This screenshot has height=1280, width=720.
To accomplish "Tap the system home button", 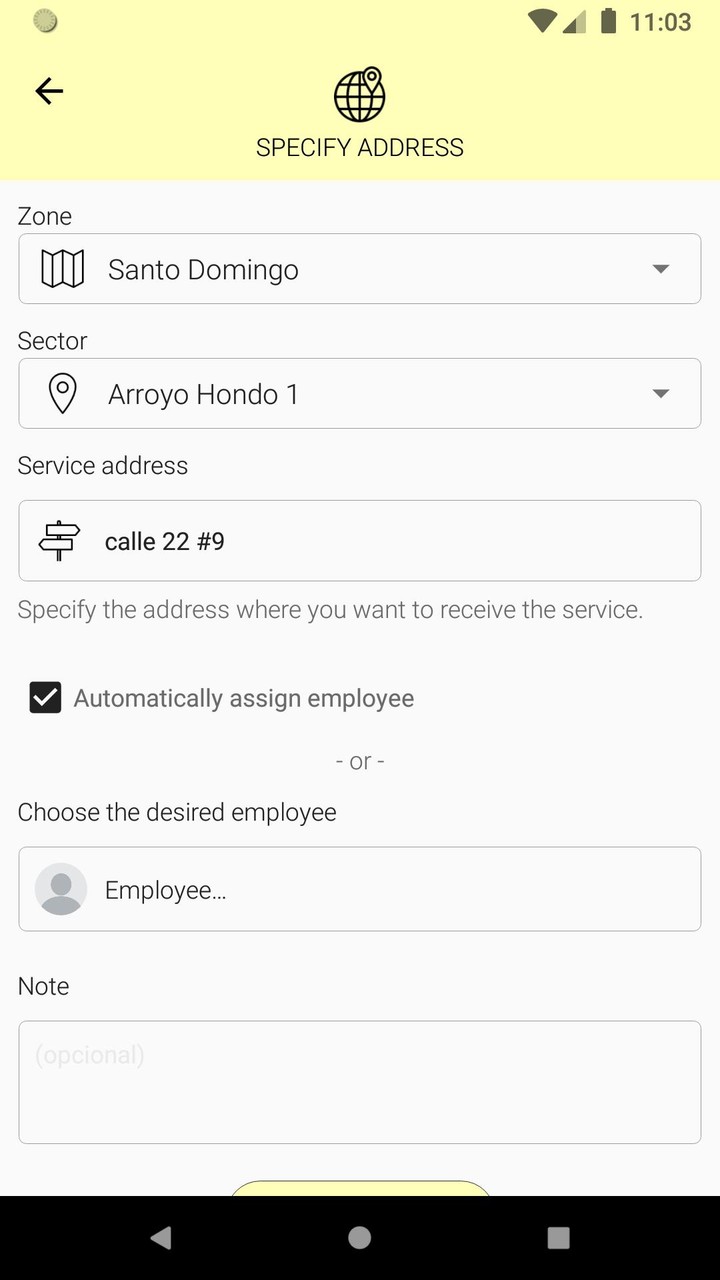I will coord(360,1238).
